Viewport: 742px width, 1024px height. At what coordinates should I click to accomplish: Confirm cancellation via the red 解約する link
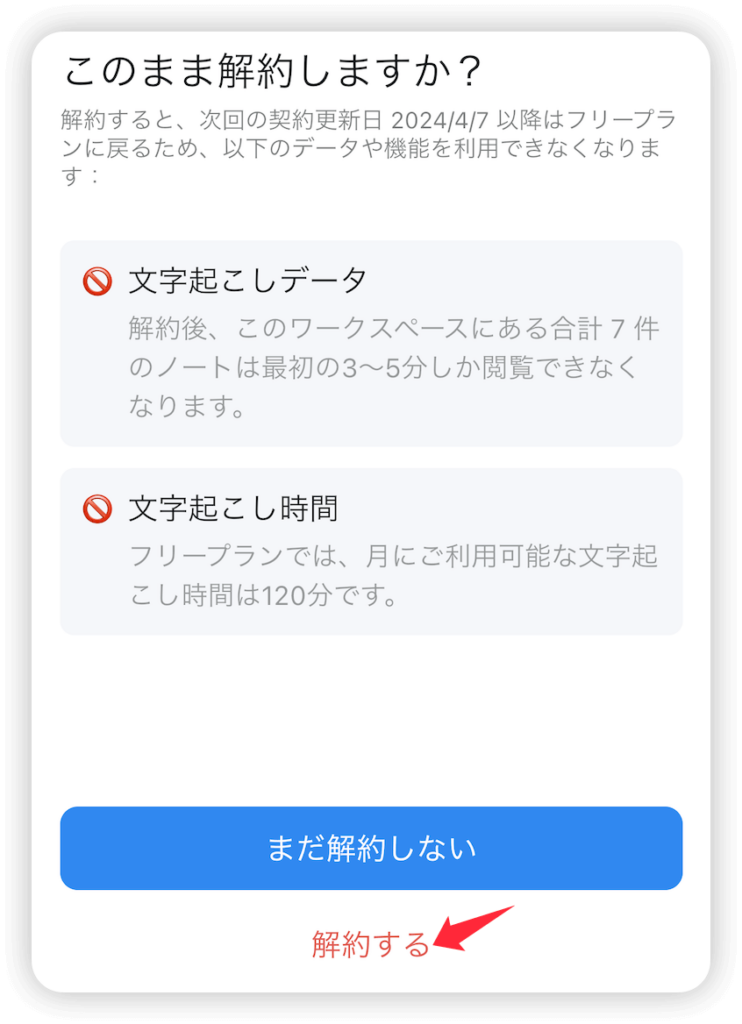pyautogui.click(x=369, y=944)
